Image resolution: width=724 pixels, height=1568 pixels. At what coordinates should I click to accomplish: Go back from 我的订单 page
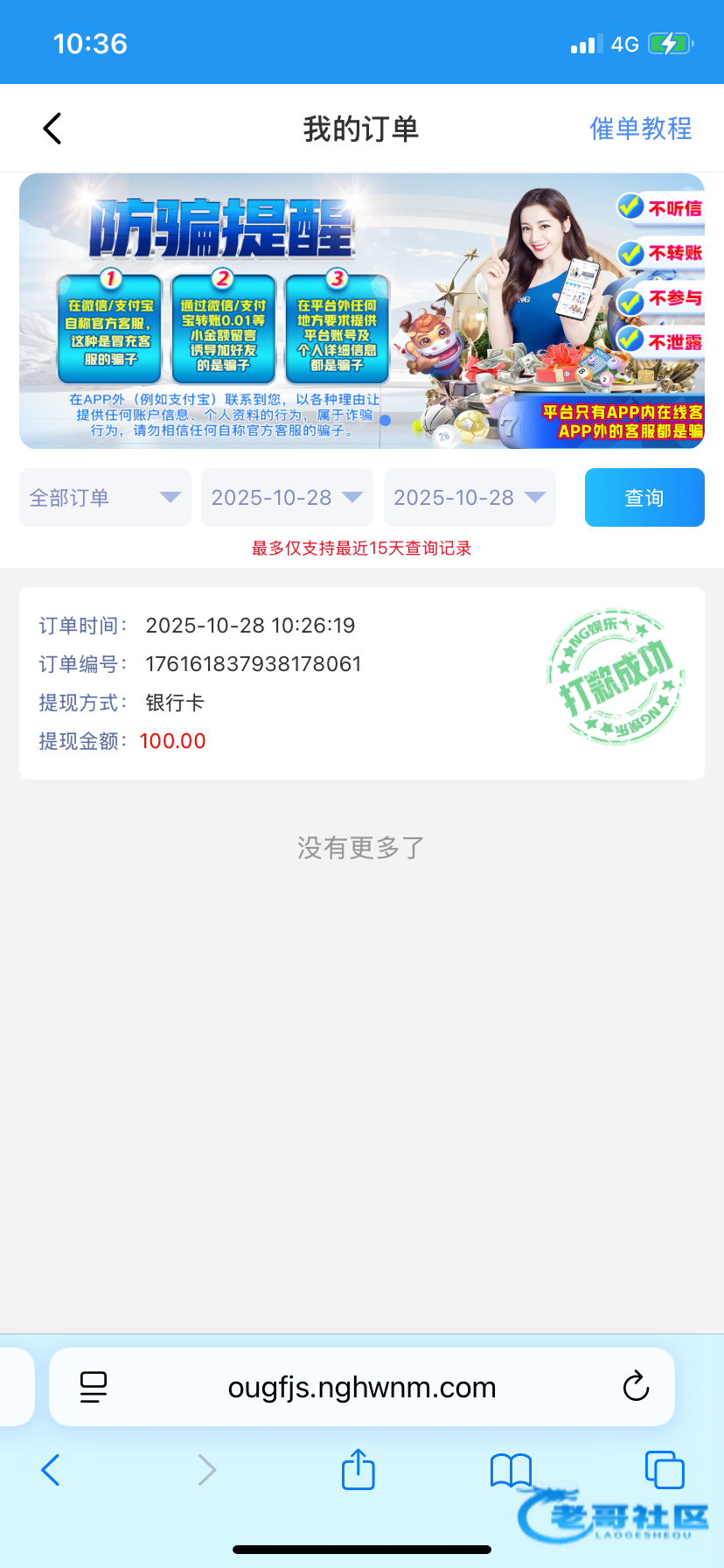(52, 129)
